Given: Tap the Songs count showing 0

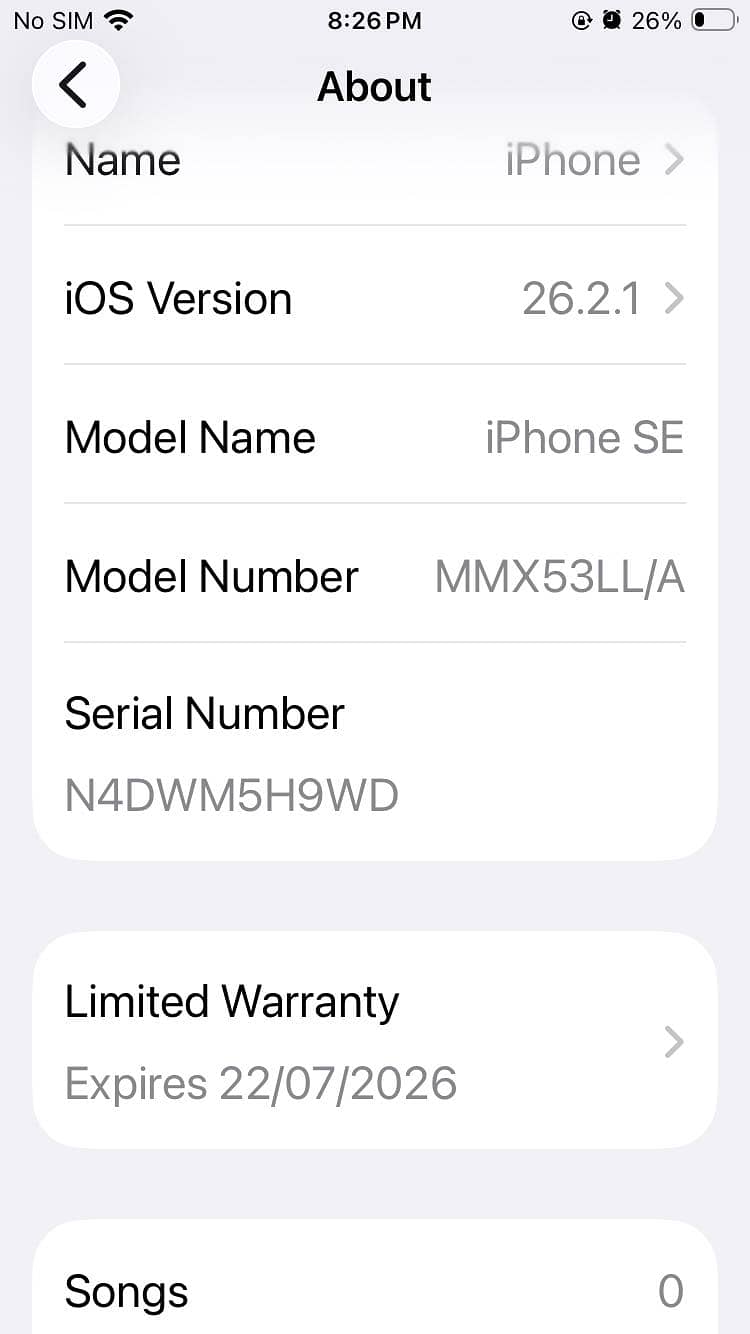Looking at the screenshot, I should click(670, 1291).
